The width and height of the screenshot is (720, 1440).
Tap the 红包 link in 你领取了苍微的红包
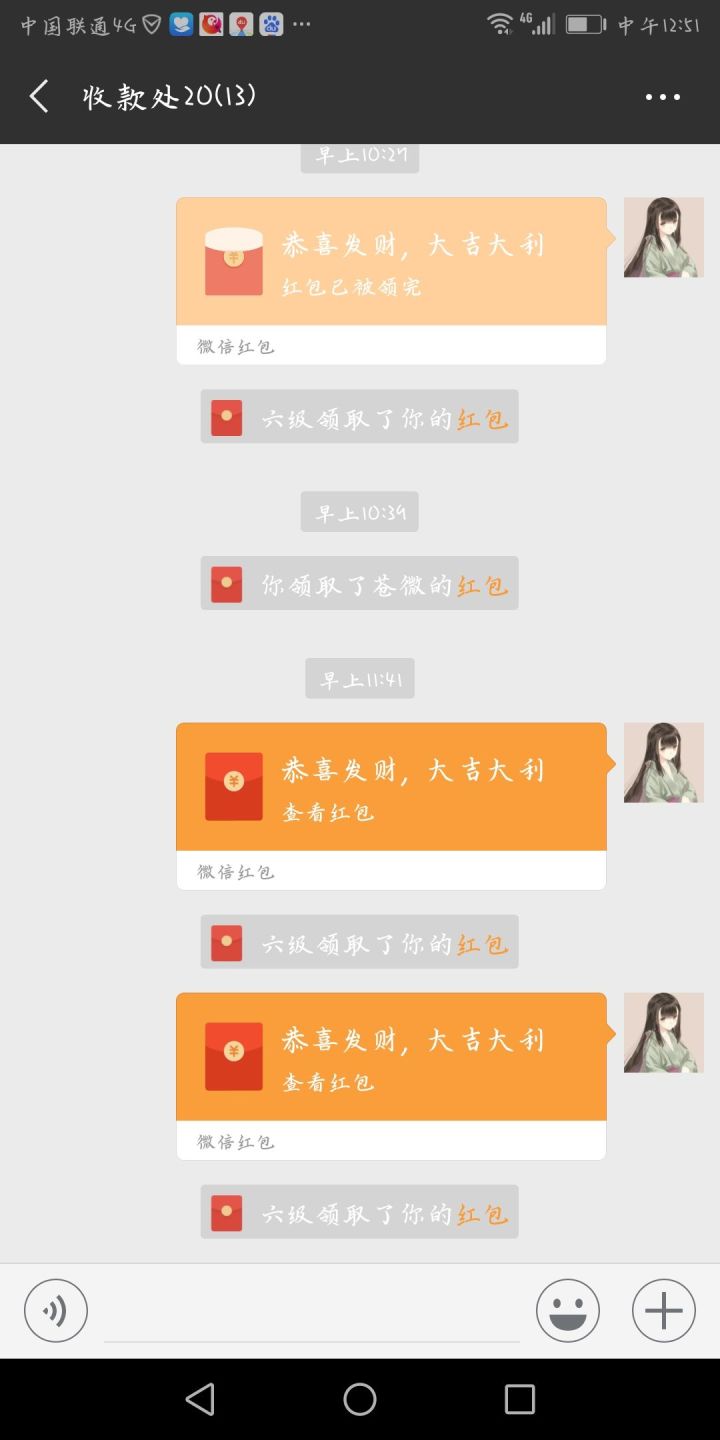coord(483,586)
